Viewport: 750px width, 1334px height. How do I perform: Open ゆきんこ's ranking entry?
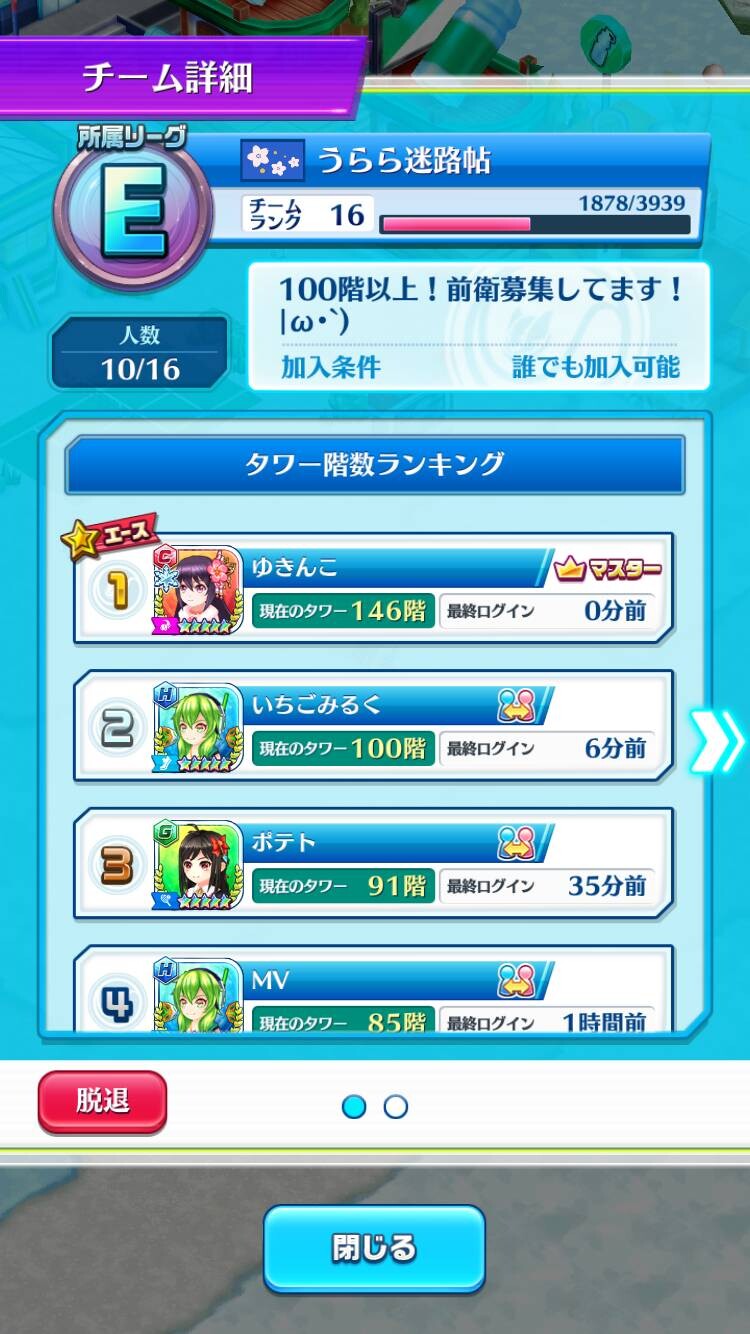[x=373, y=589]
